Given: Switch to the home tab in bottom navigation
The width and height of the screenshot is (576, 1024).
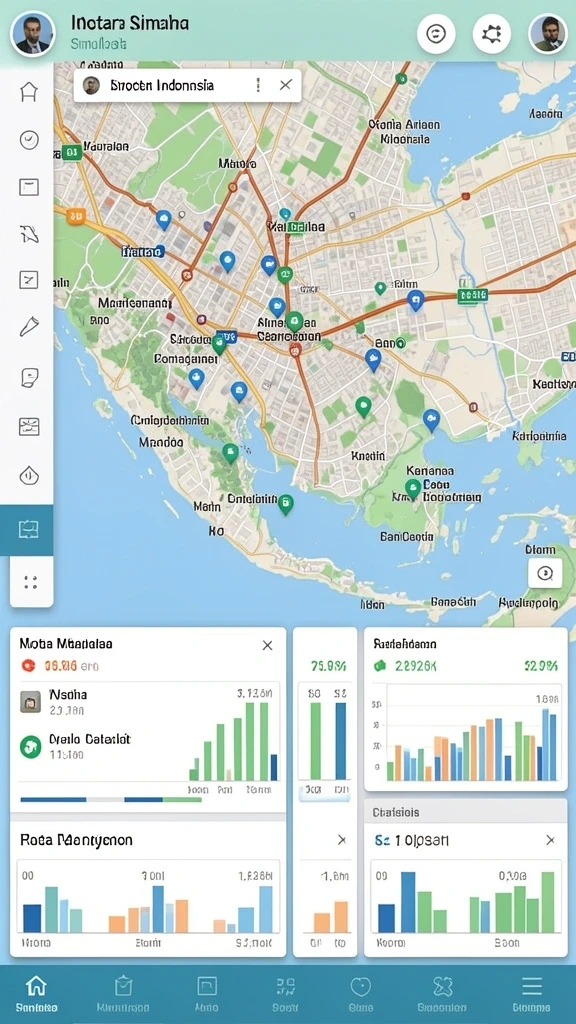Looking at the screenshot, I should point(37,994).
